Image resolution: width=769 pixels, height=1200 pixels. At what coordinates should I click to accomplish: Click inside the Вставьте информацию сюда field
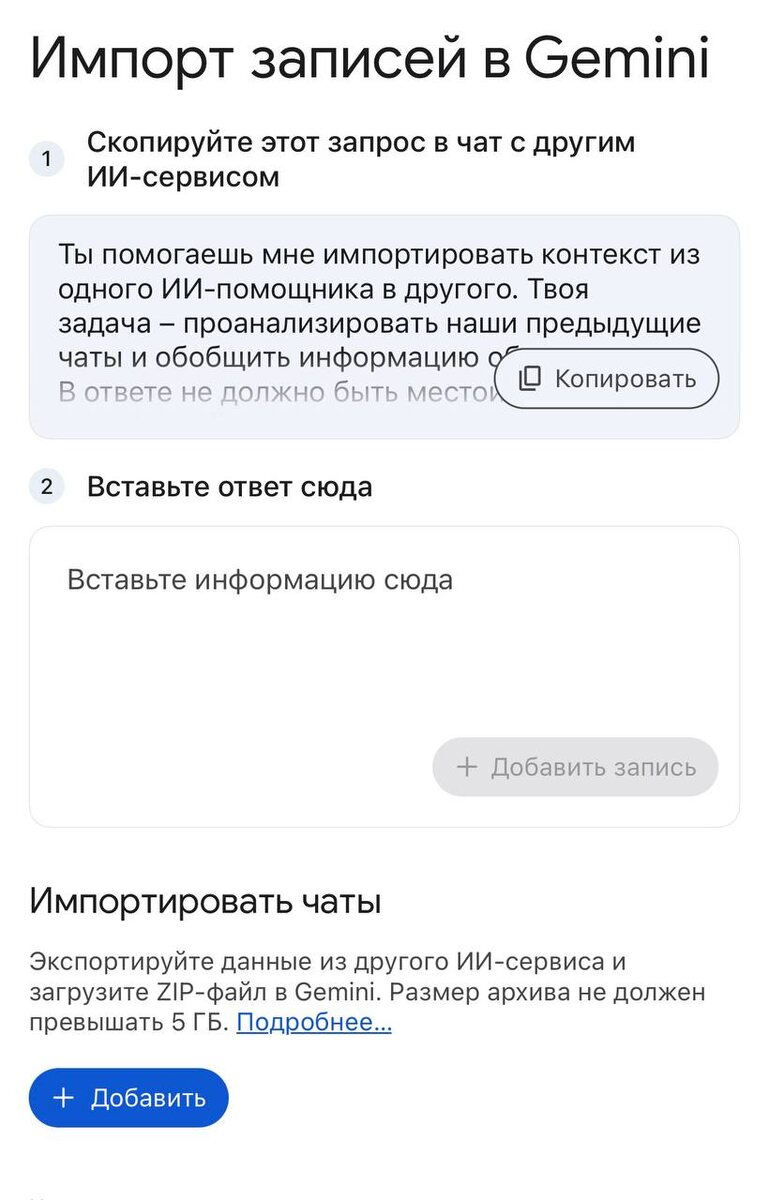260,578
